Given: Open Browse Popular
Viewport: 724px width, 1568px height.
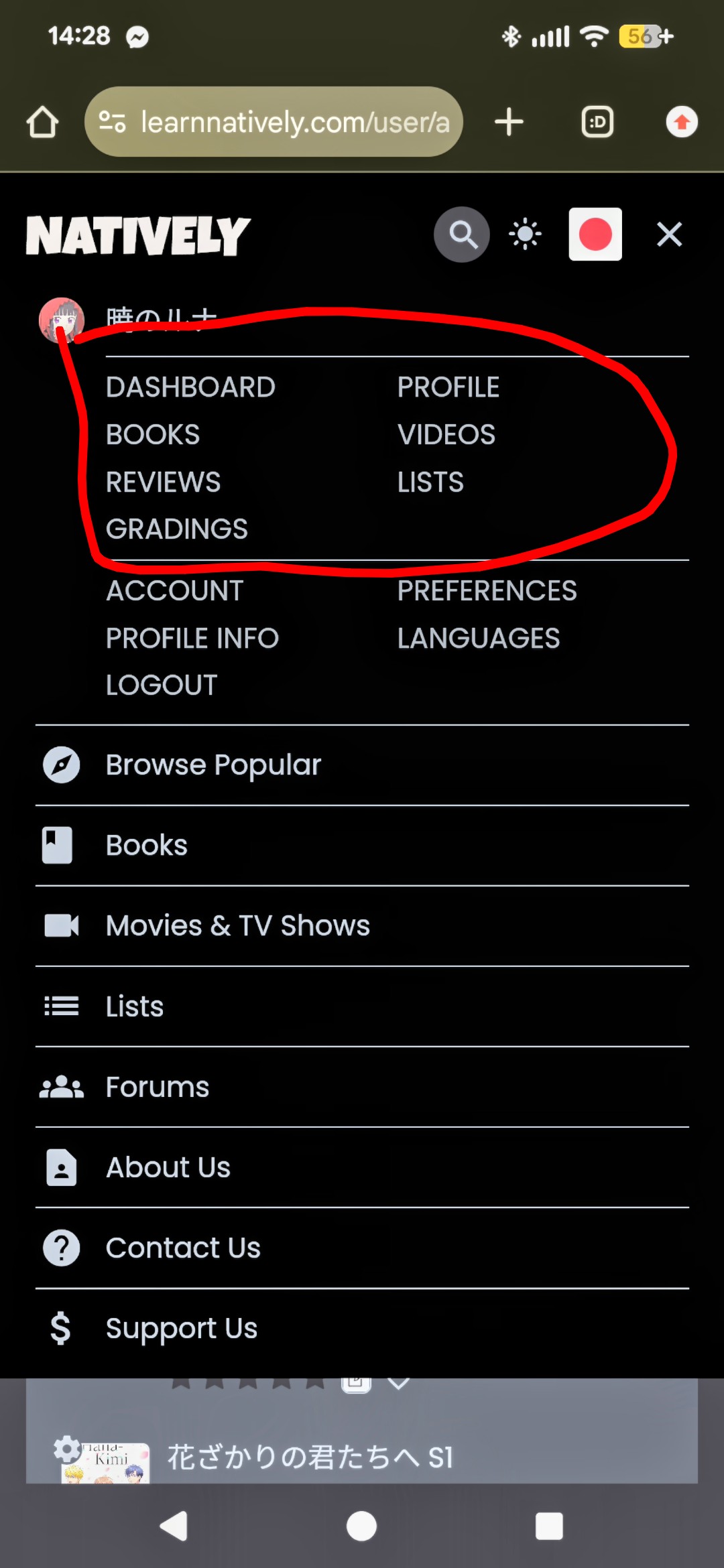Looking at the screenshot, I should tap(213, 765).
